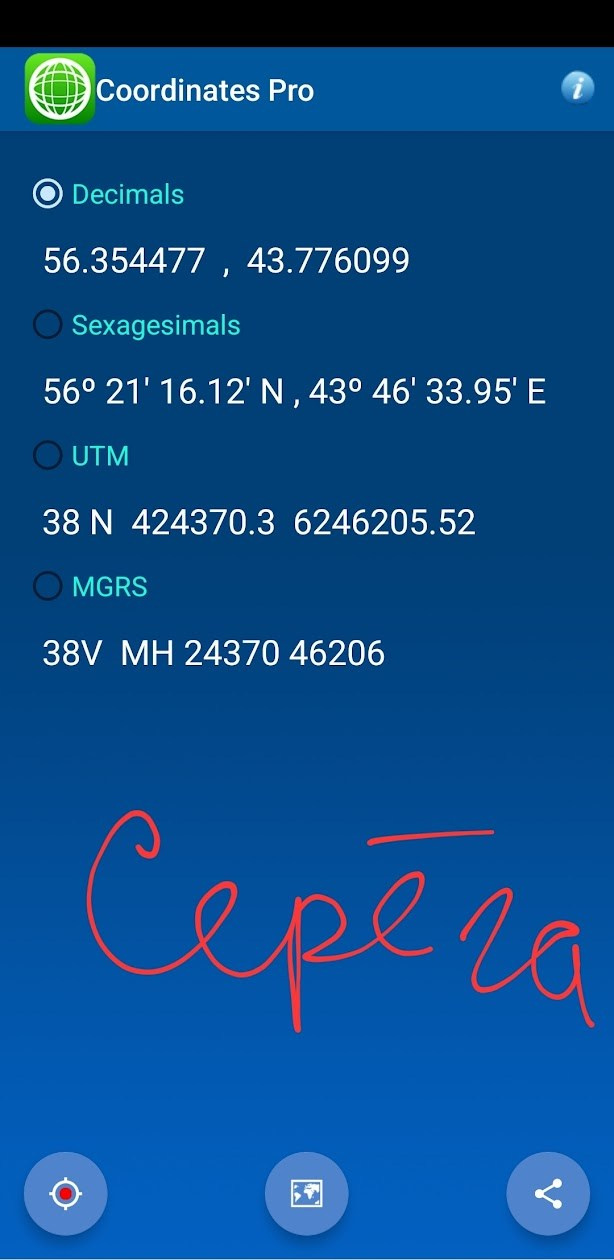
Task: Get current location with the target button
Action: click(x=66, y=1193)
